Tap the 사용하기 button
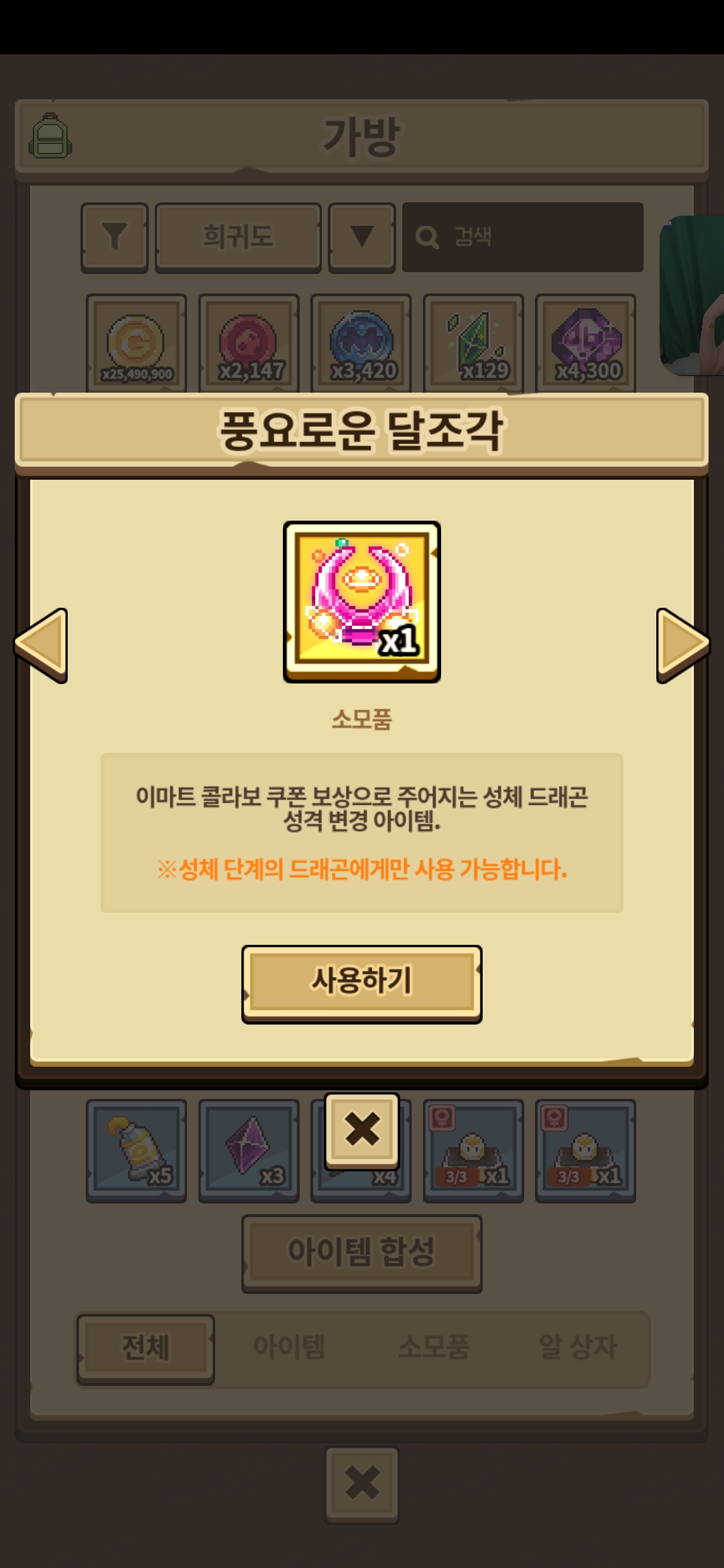The image size is (724, 1568). coord(361,982)
